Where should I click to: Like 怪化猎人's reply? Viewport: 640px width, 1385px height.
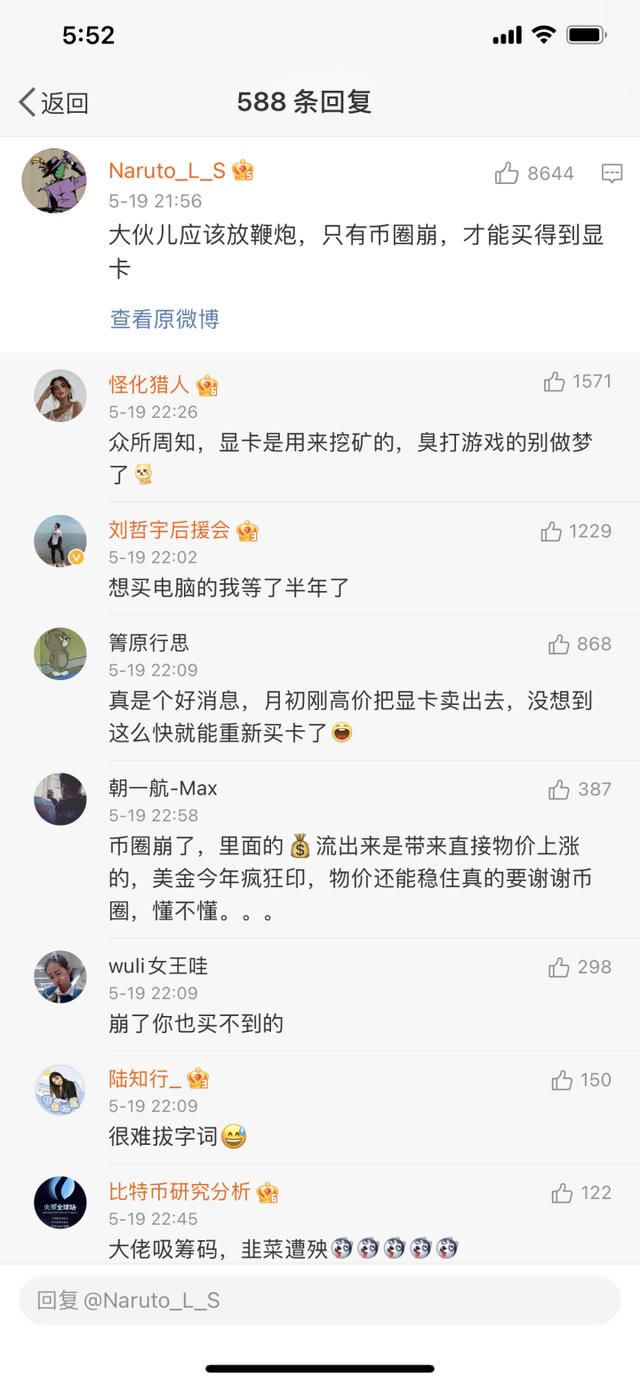554,382
